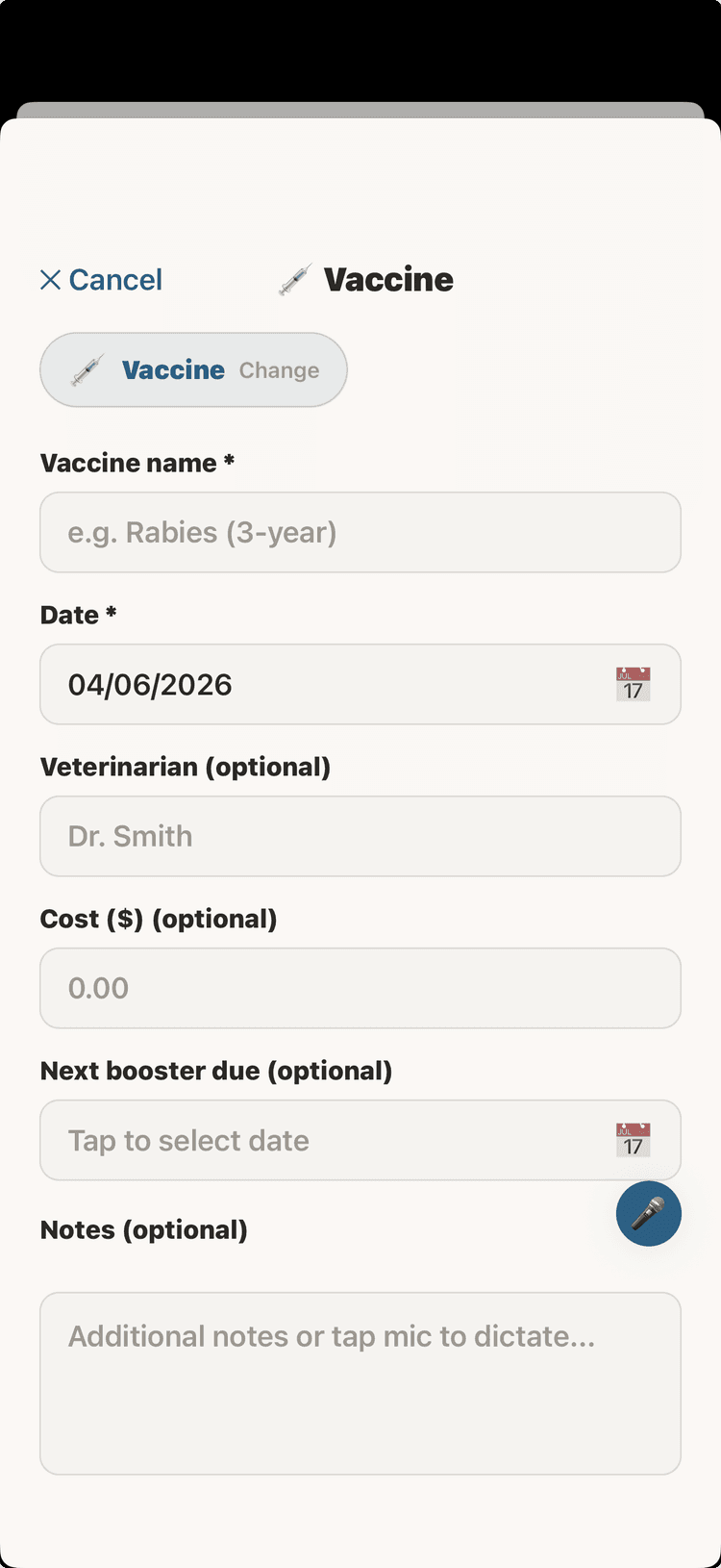Tap the syringe icon inside the Vaccine pill

click(x=87, y=369)
